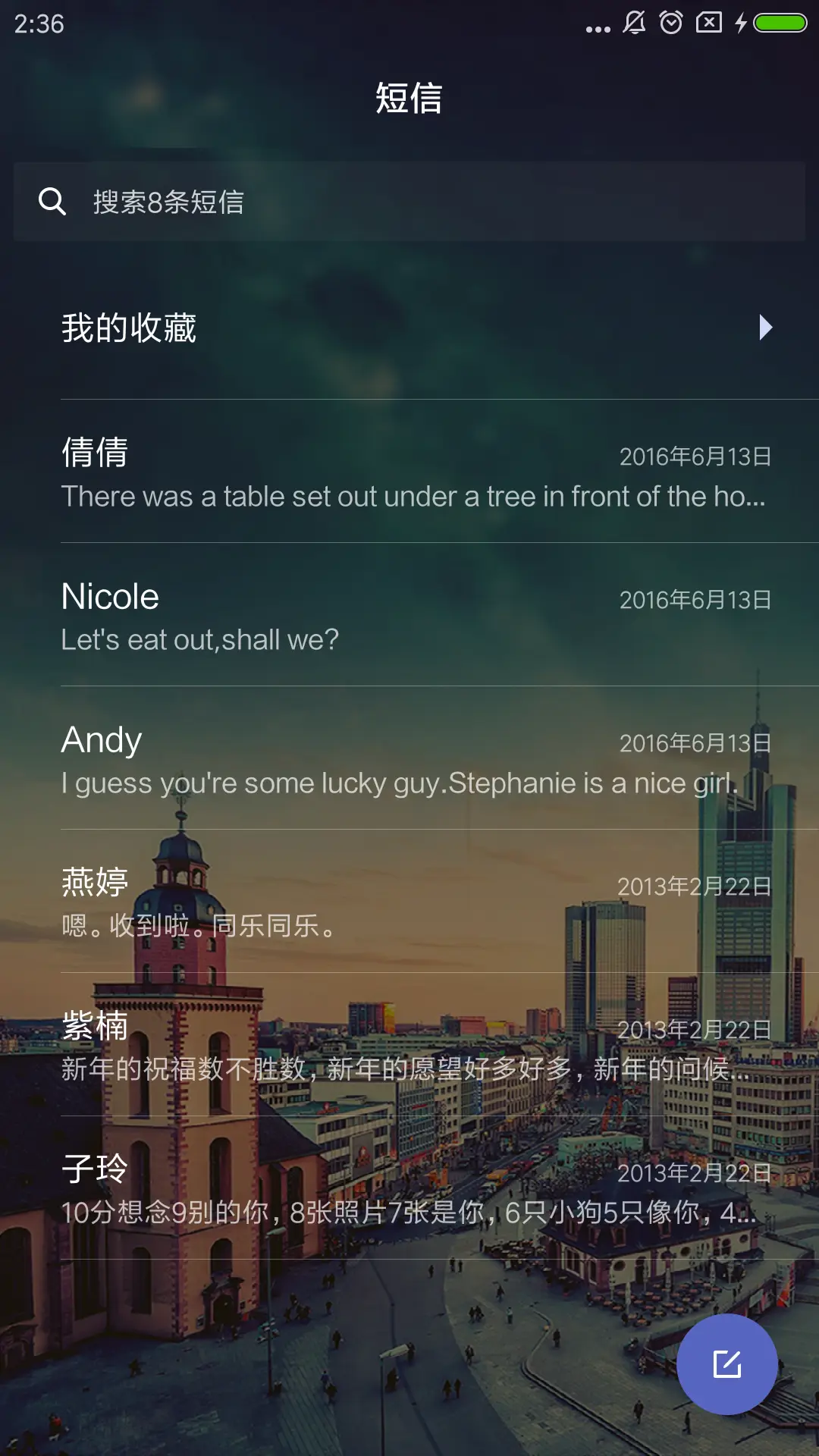Open Andy's conversation about Stephanie
819x1456 pixels.
tap(409, 760)
